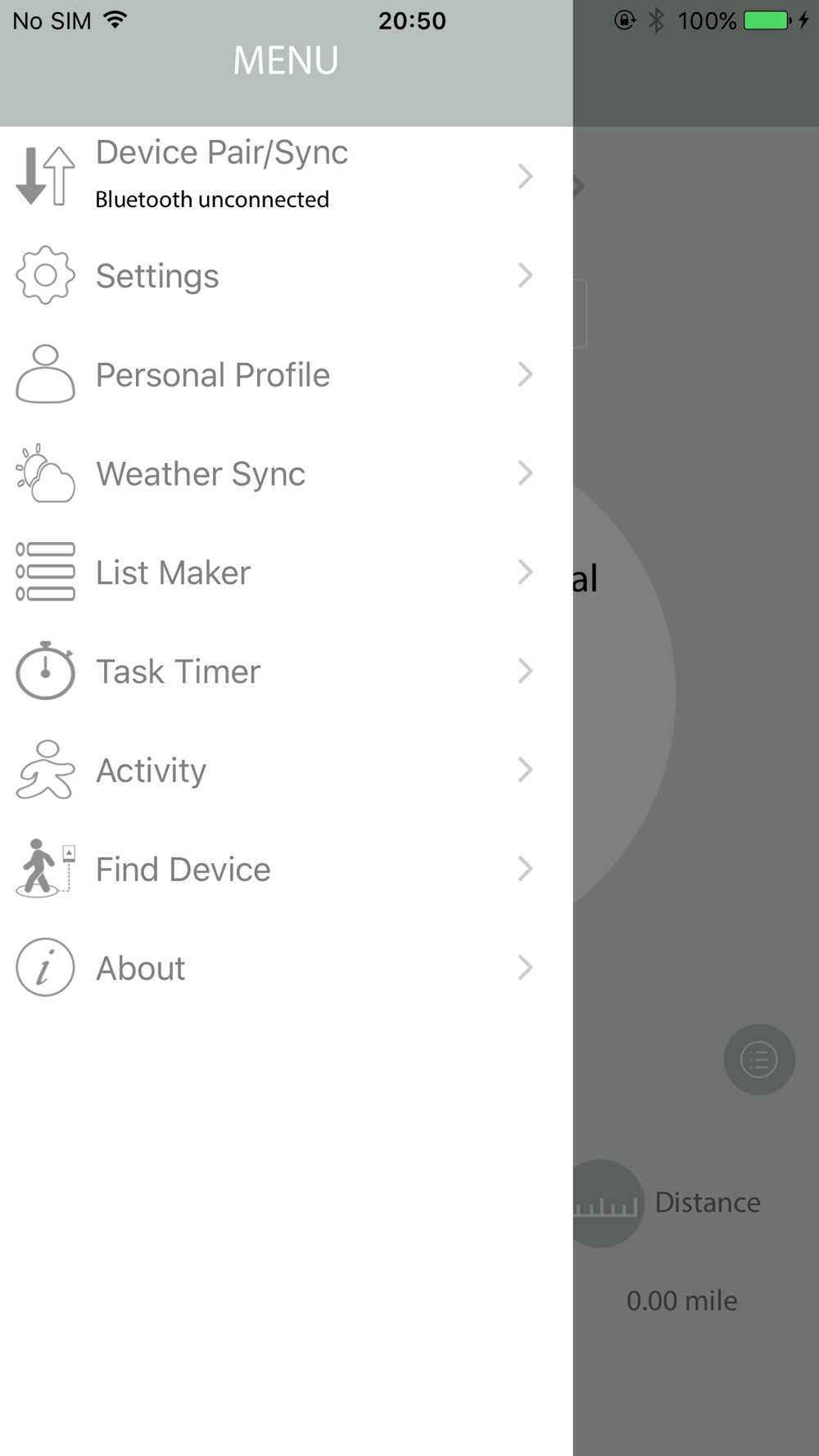Tap the dimmed list button behind the drawer
This screenshot has width=819, height=1456.
pos(759,1060)
